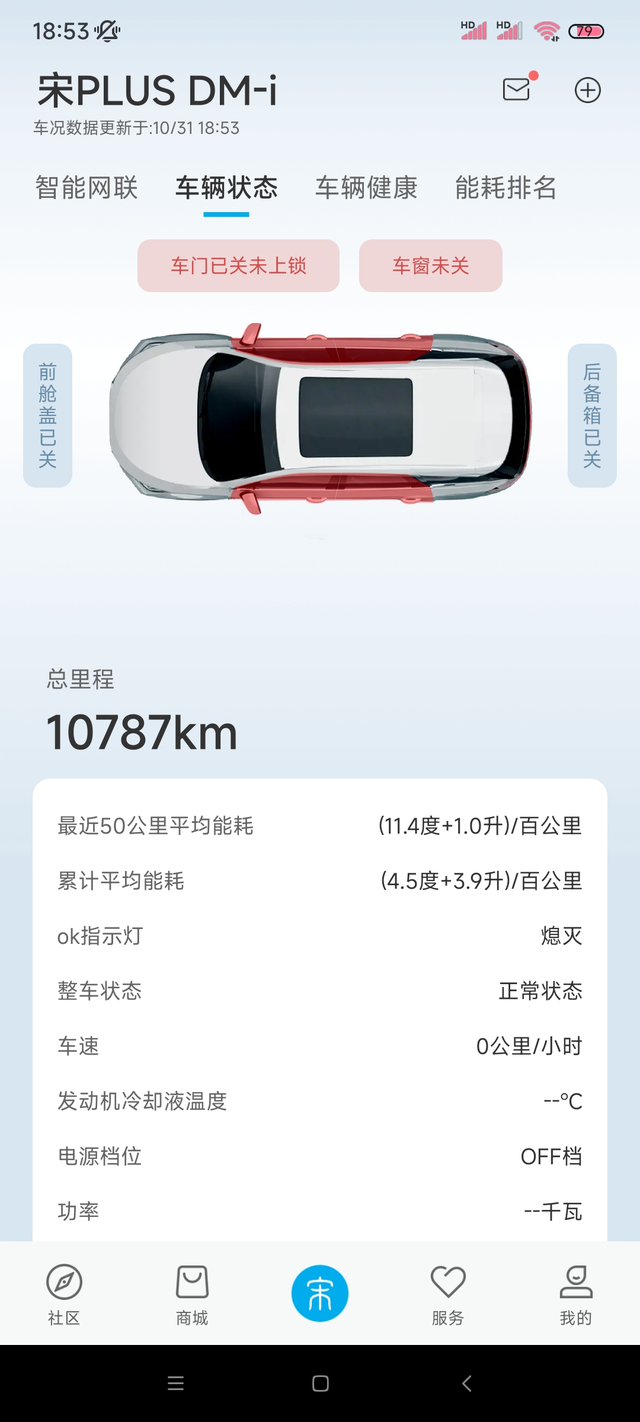This screenshot has width=640, height=1422.
Task: Tap the 后备箱已关 label
Action: (x=592, y=415)
